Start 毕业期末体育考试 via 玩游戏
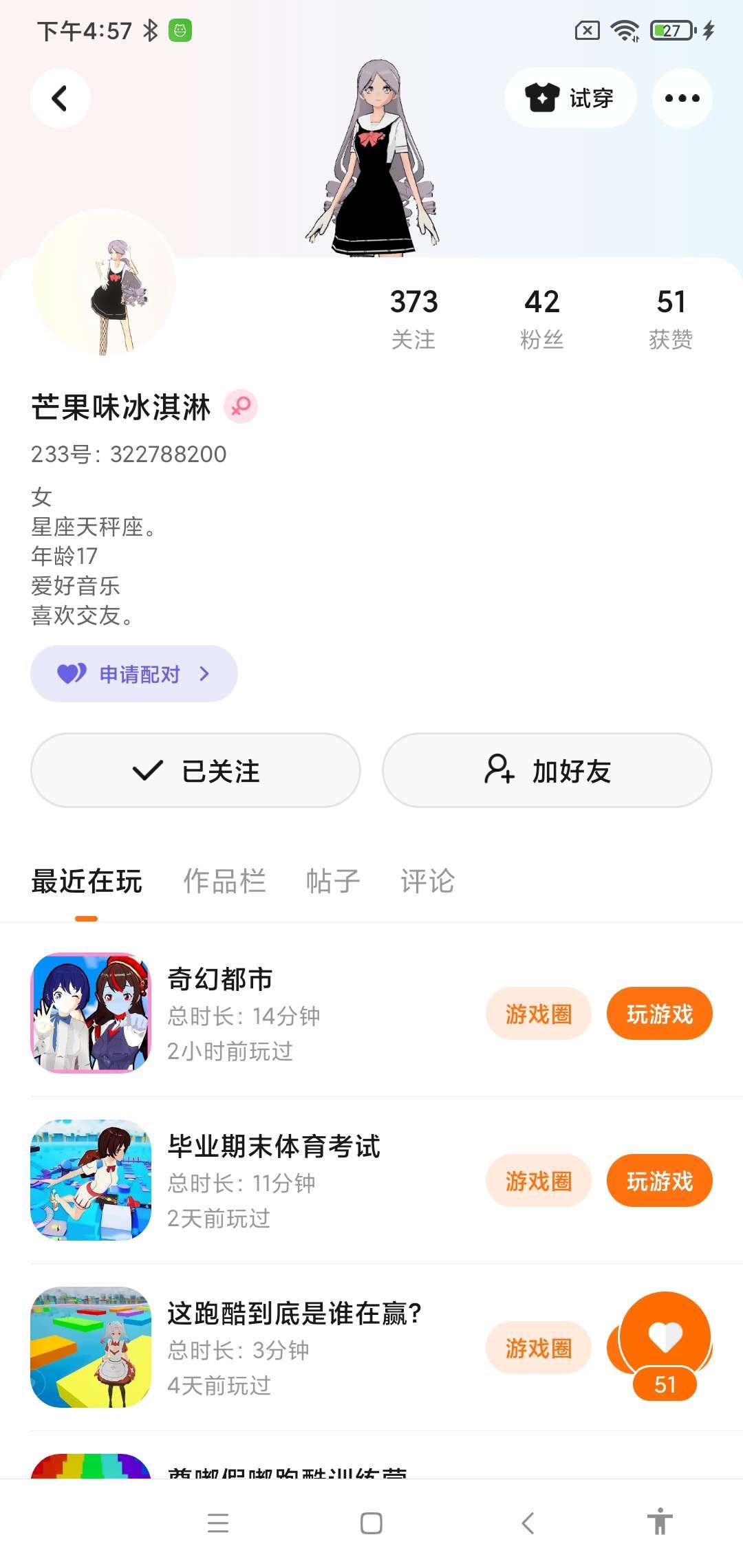The image size is (743, 1568). (659, 1181)
